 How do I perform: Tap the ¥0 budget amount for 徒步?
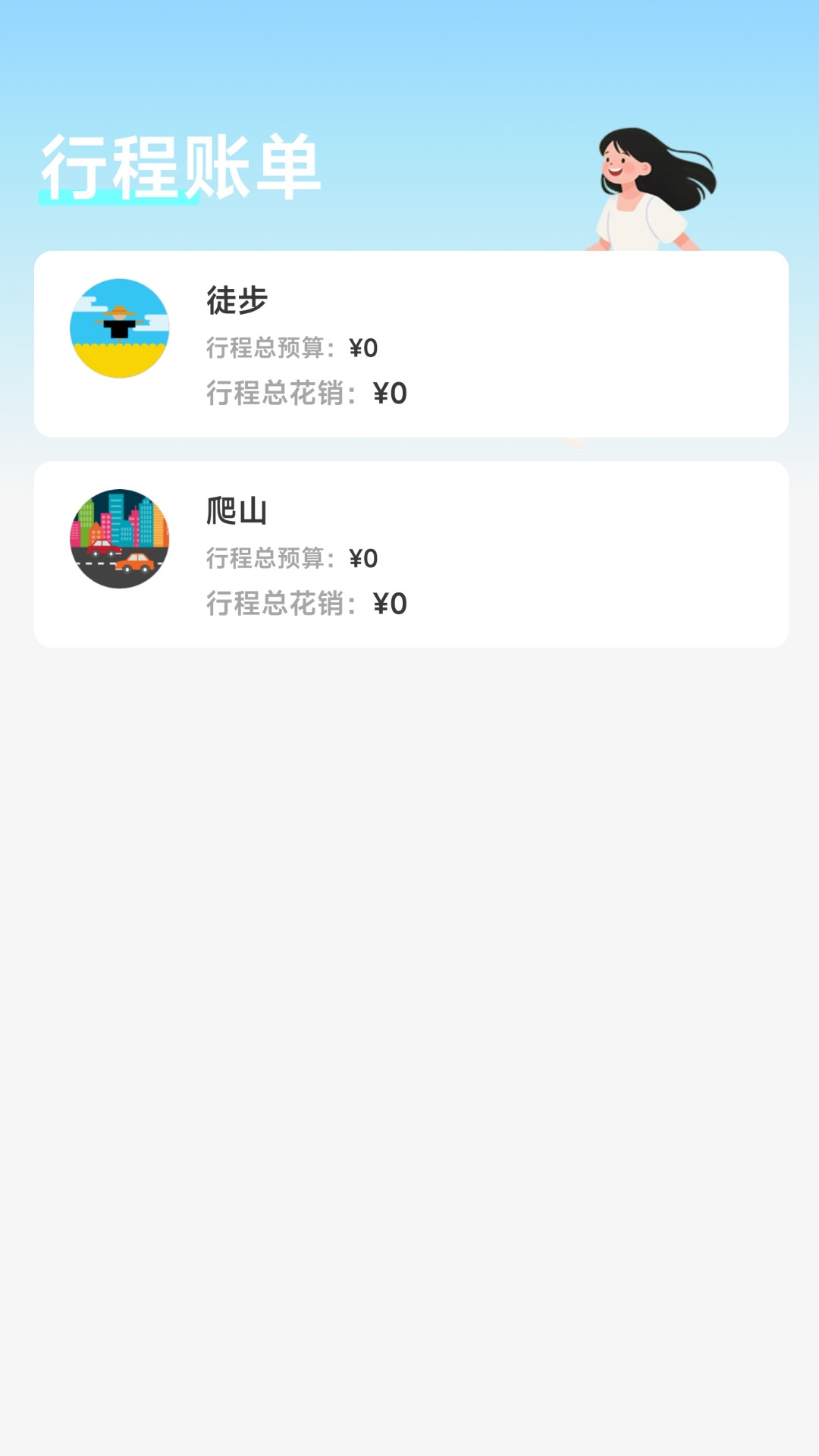click(364, 347)
